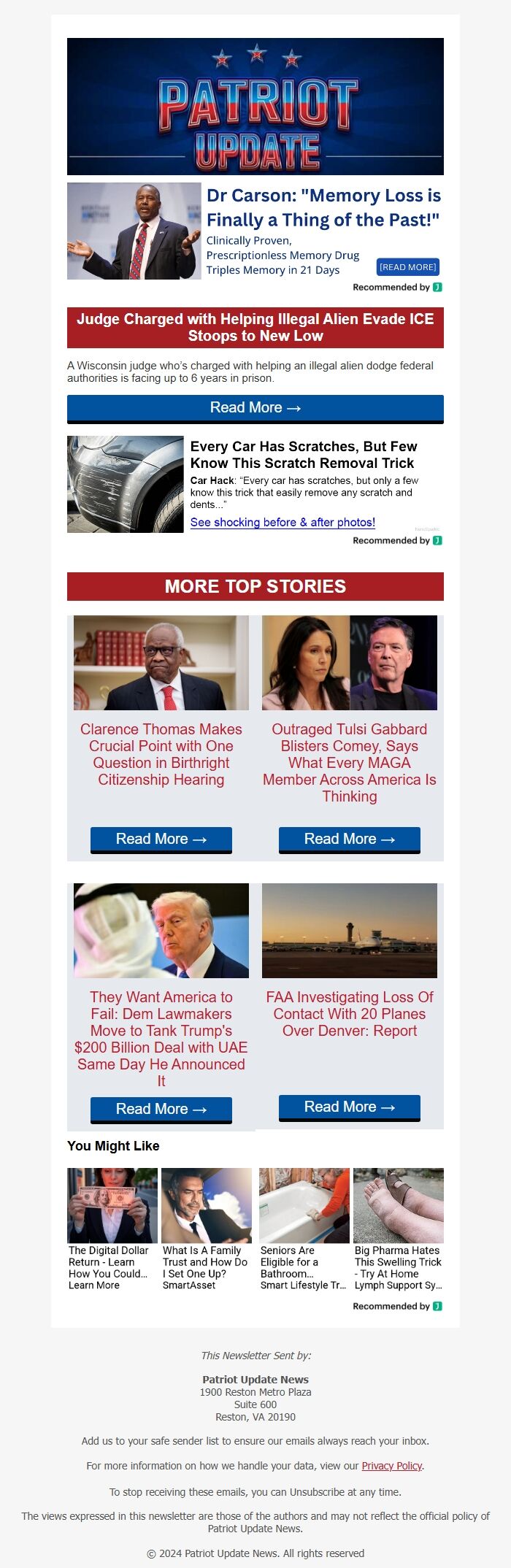This screenshot has width=511, height=1568.
Task: Open the scratched car photo ad
Action: tap(126, 484)
